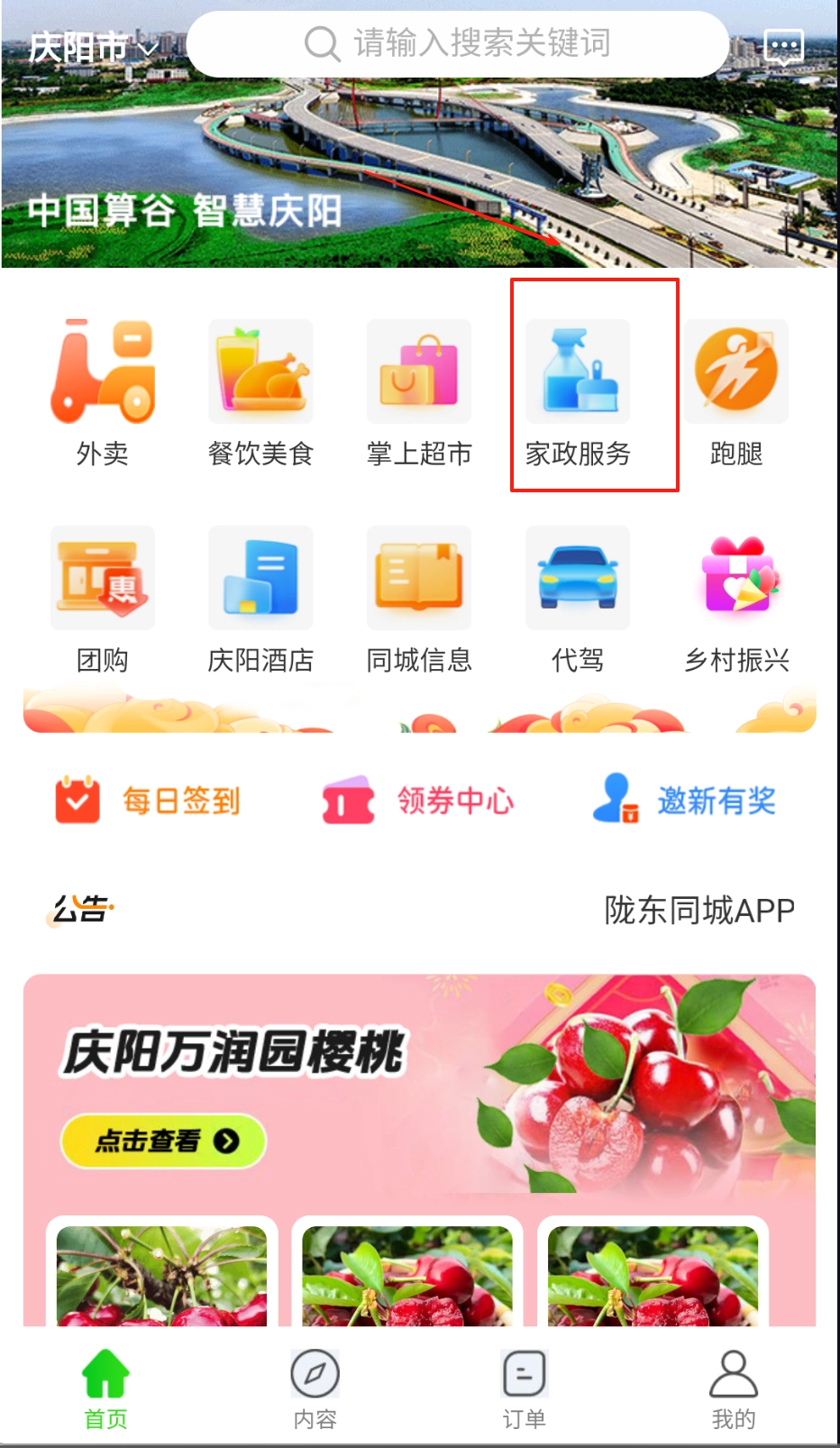The image size is (840, 1448).
Task: Open 乡村振兴 section
Action: [736, 599]
